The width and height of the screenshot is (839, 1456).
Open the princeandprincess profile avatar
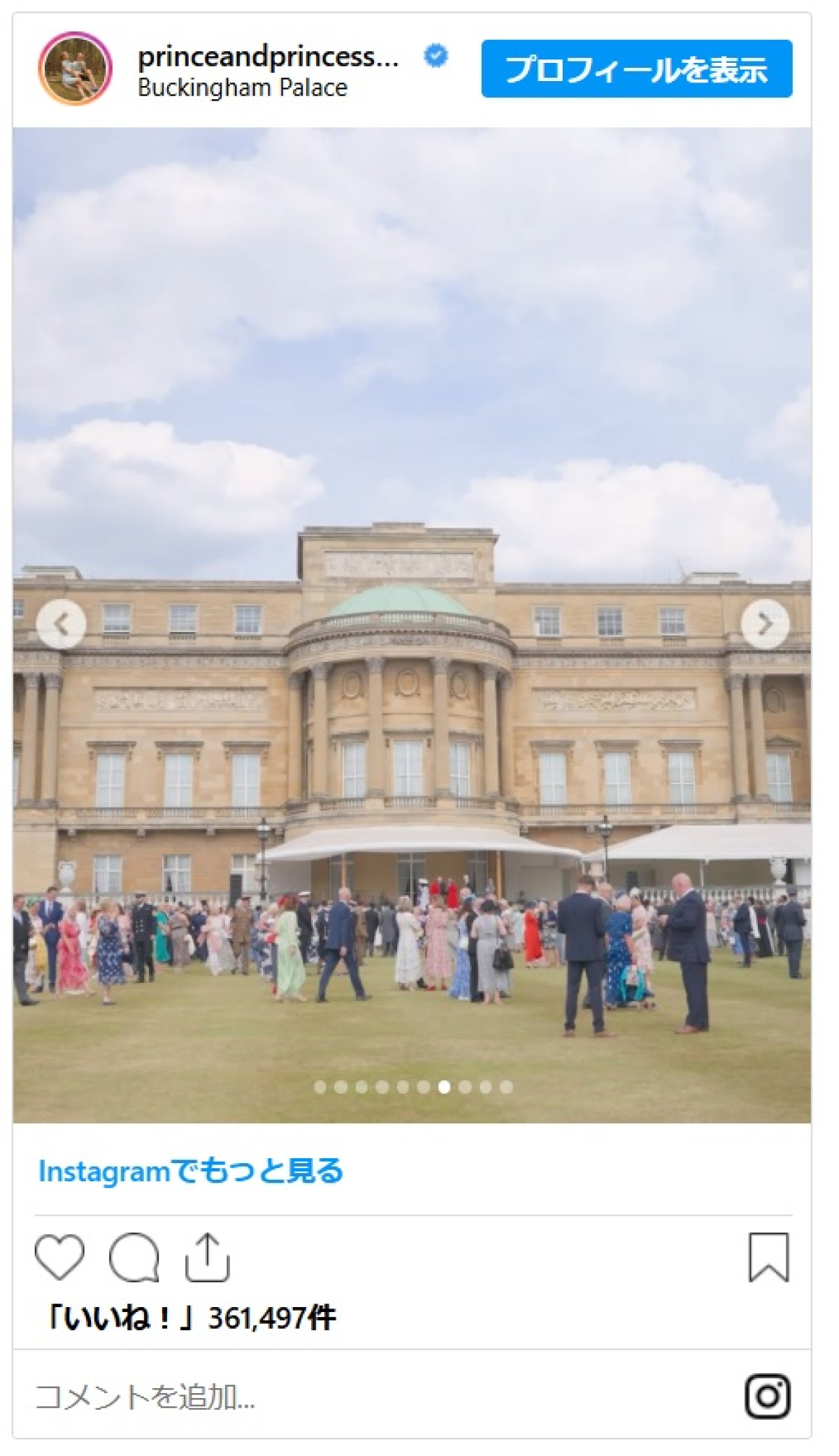pos(75,69)
